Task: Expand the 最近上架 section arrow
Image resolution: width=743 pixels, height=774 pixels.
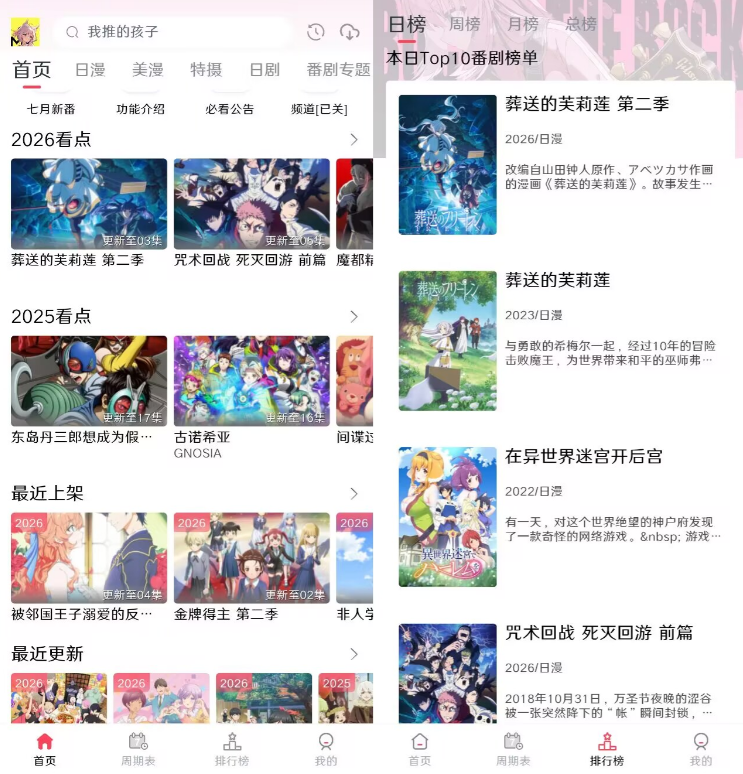Action: click(354, 493)
